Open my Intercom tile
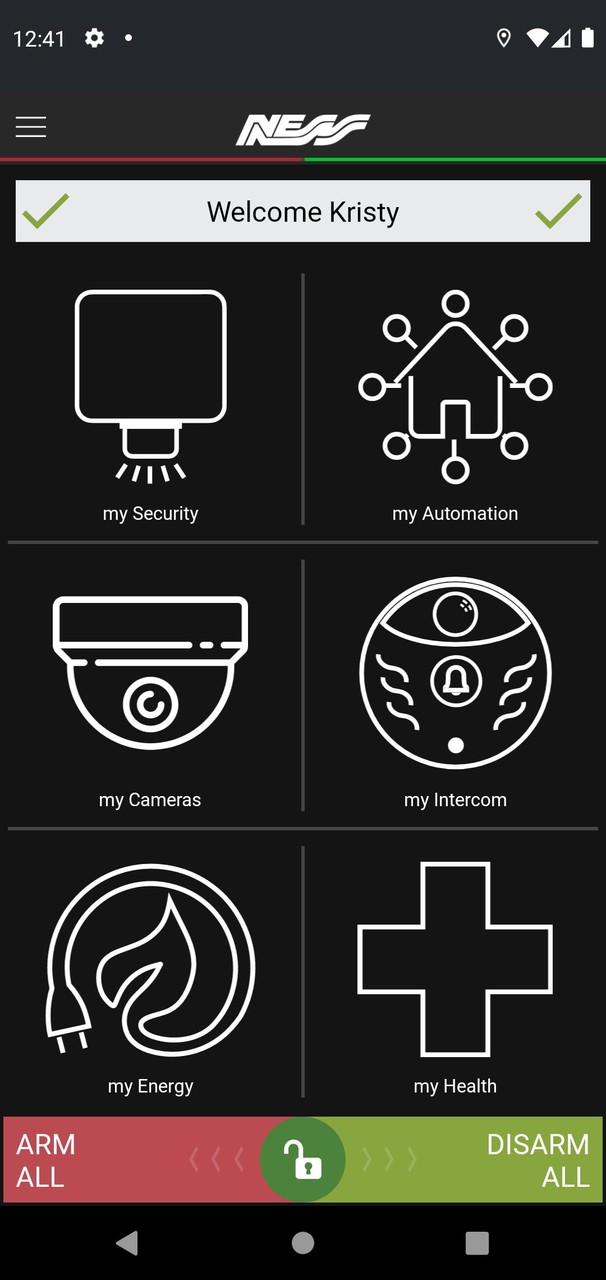 point(455,686)
